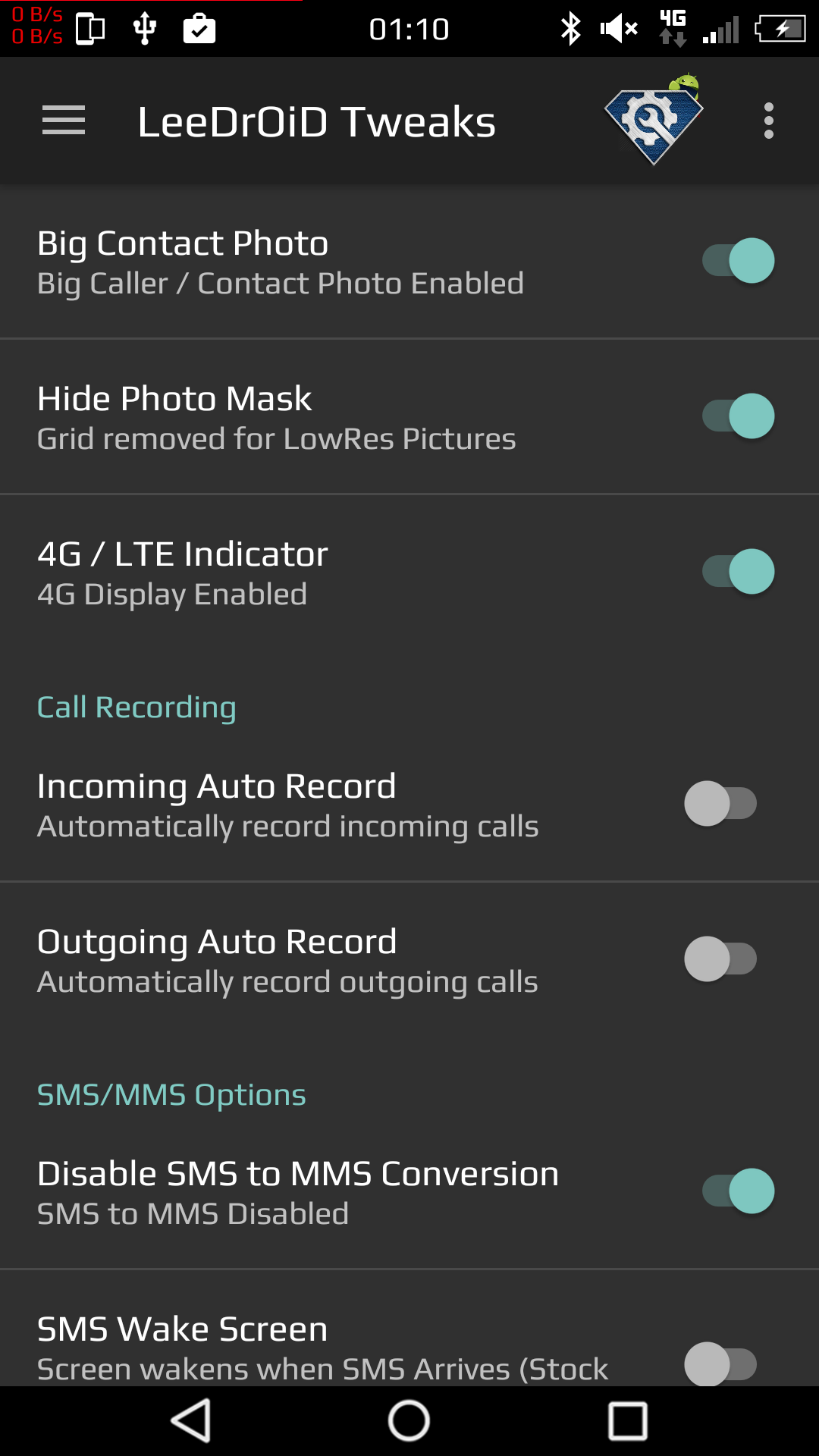The height and width of the screenshot is (1456, 819).
Task: Go to the home screen
Action: point(409,1421)
